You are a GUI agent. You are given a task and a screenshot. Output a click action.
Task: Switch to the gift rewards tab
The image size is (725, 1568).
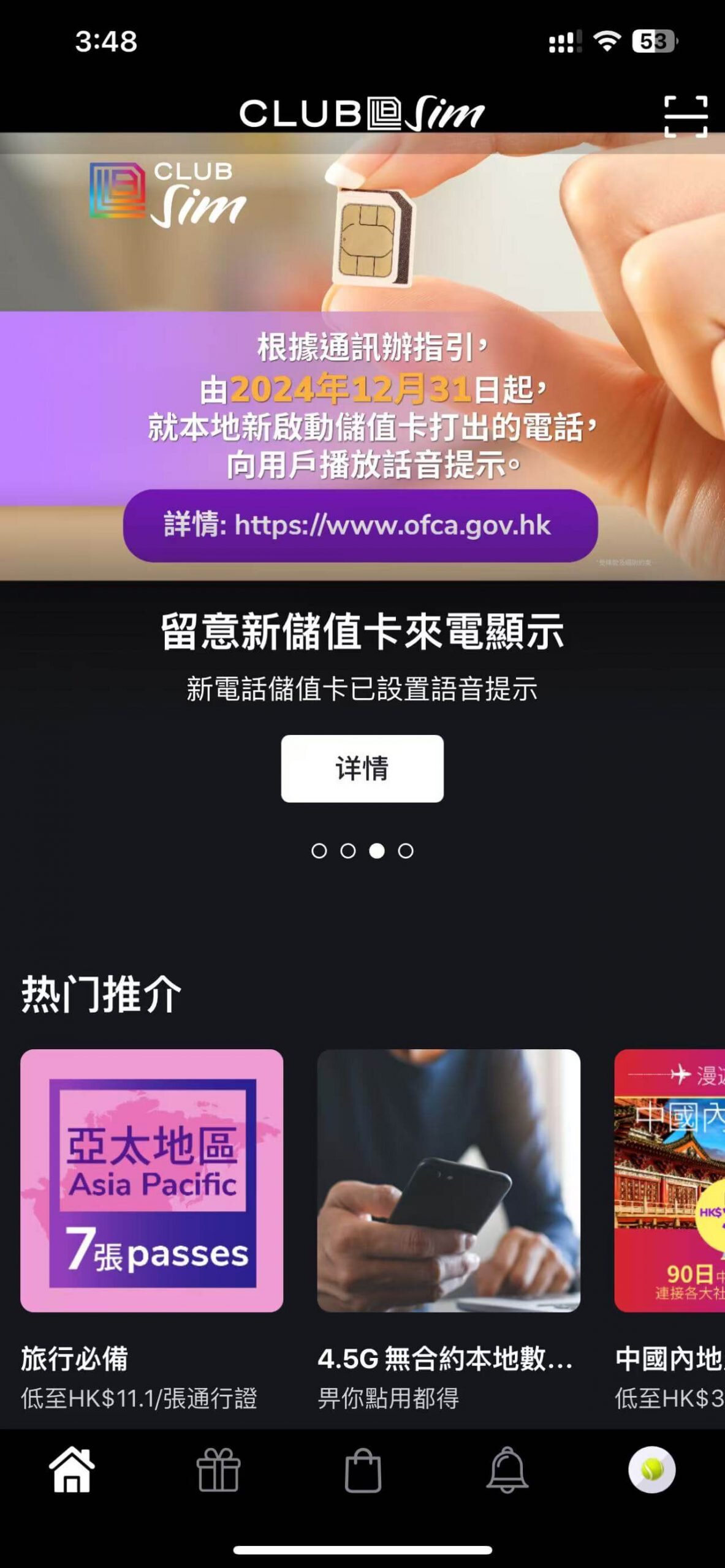(x=218, y=1470)
